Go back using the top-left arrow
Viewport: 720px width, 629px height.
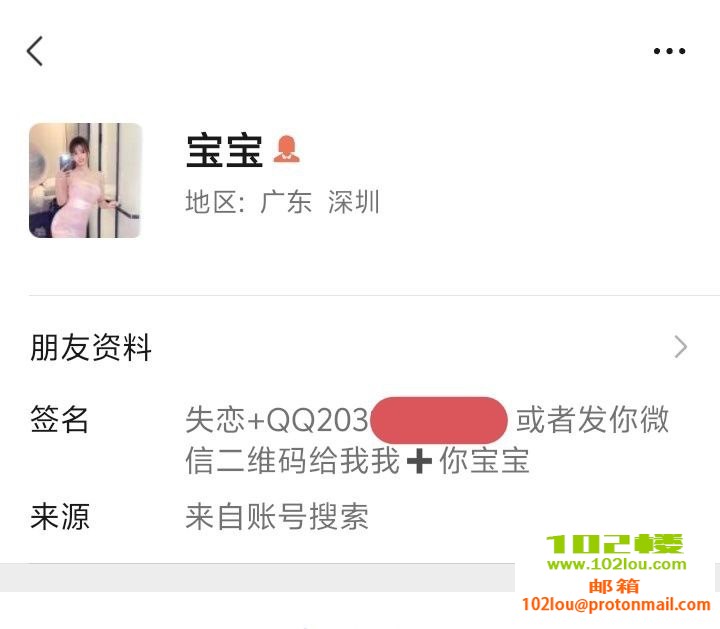tap(35, 51)
